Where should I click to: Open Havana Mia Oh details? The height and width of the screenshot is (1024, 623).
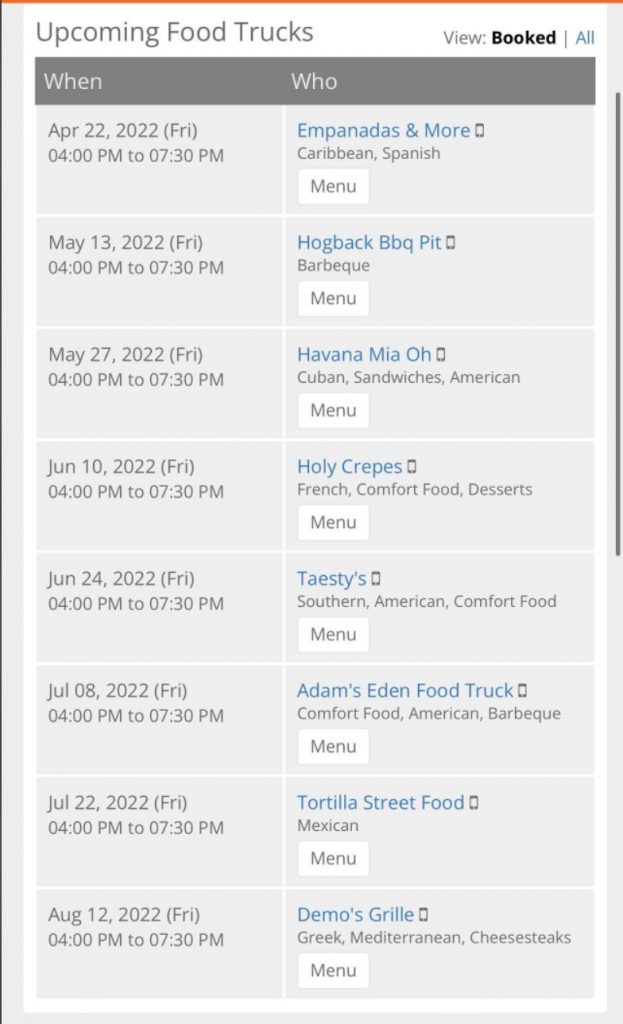(364, 355)
